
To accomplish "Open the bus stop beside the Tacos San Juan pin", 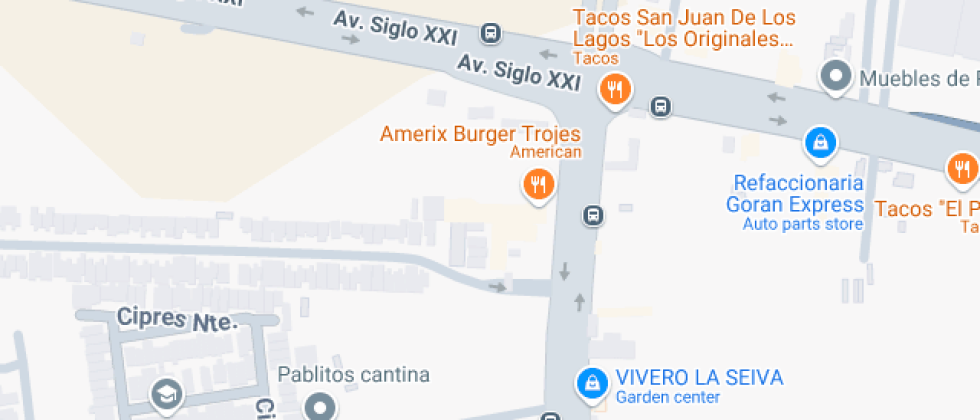I will click(661, 107).
